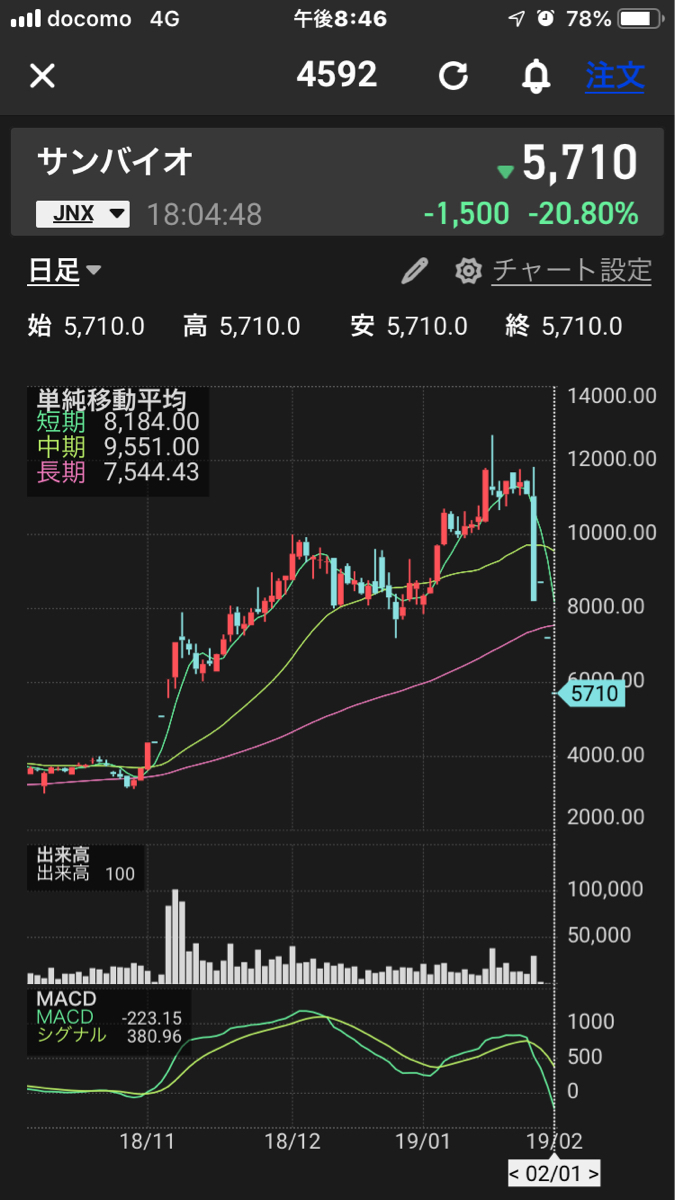Tap the 注文 order link
Screen dimensions: 675x1200
pos(615,75)
